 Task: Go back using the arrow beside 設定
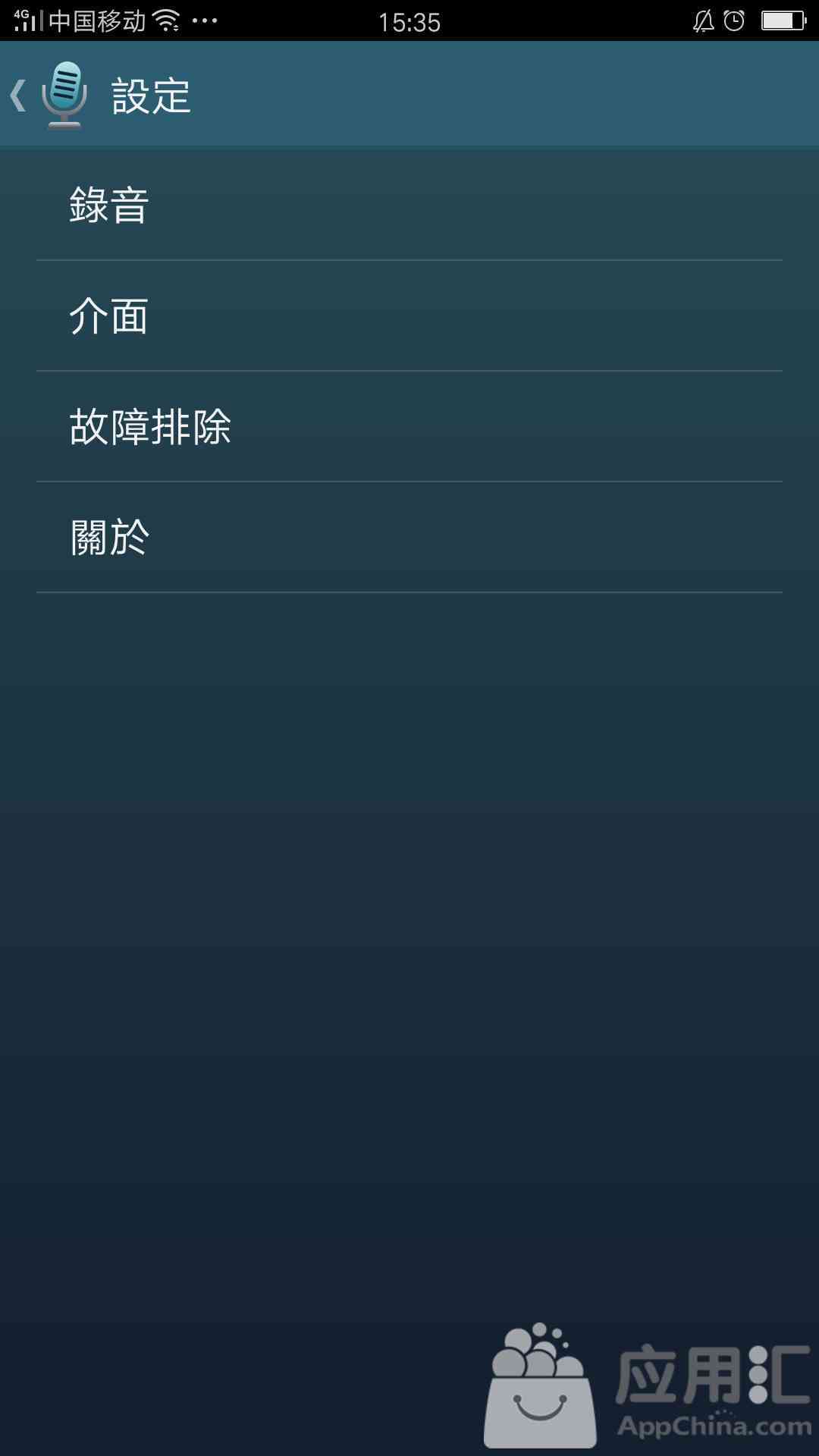pyautogui.click(x=18, y=96)
